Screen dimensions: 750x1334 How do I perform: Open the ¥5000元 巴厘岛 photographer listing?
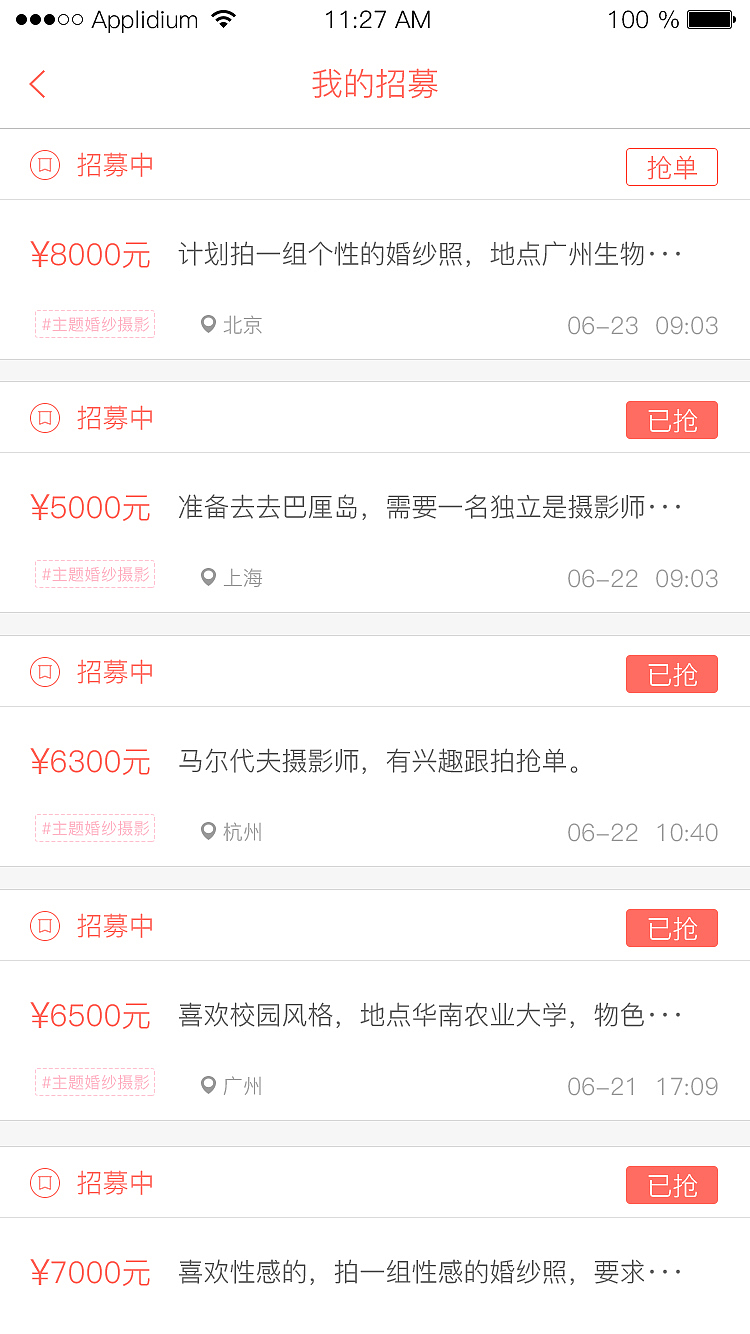[430, 508]
